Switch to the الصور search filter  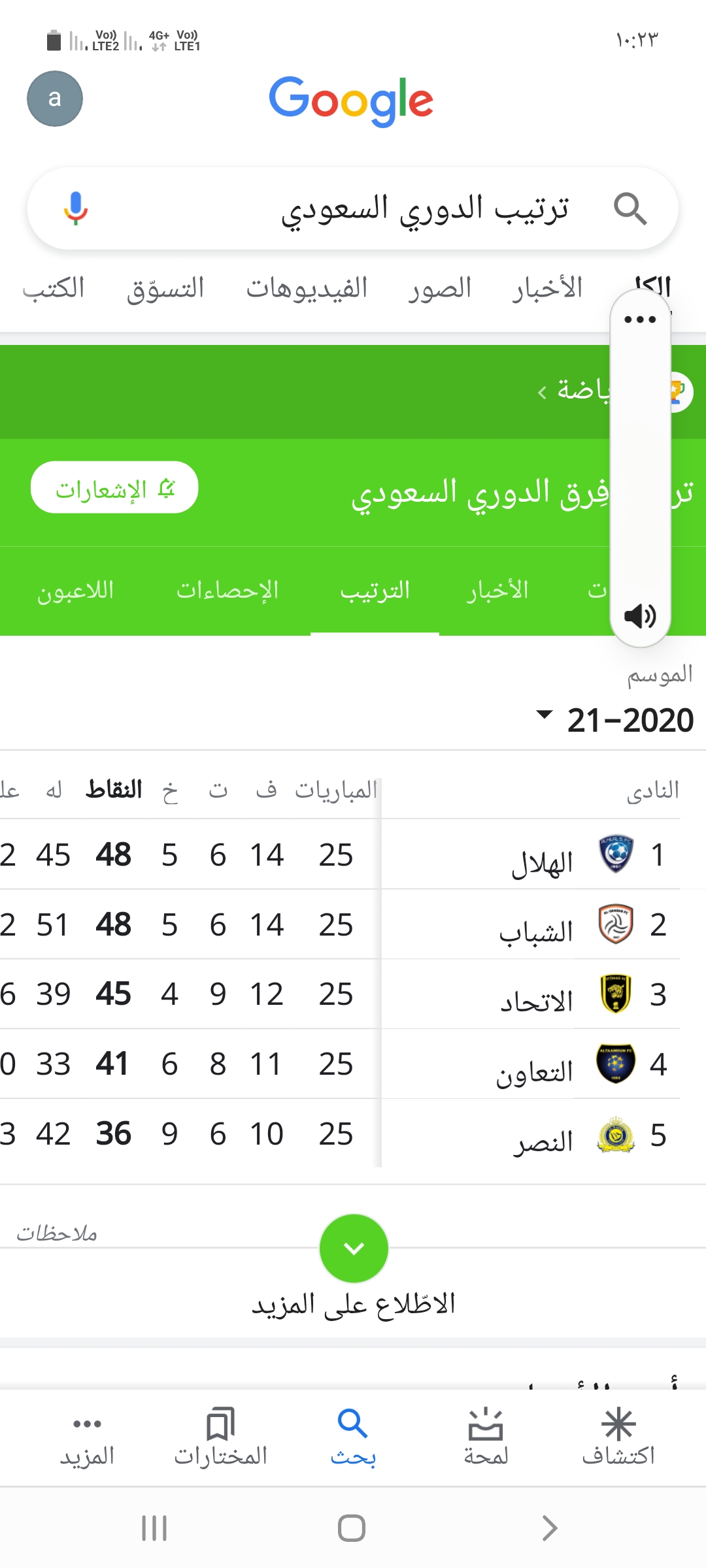coord(440,288)
